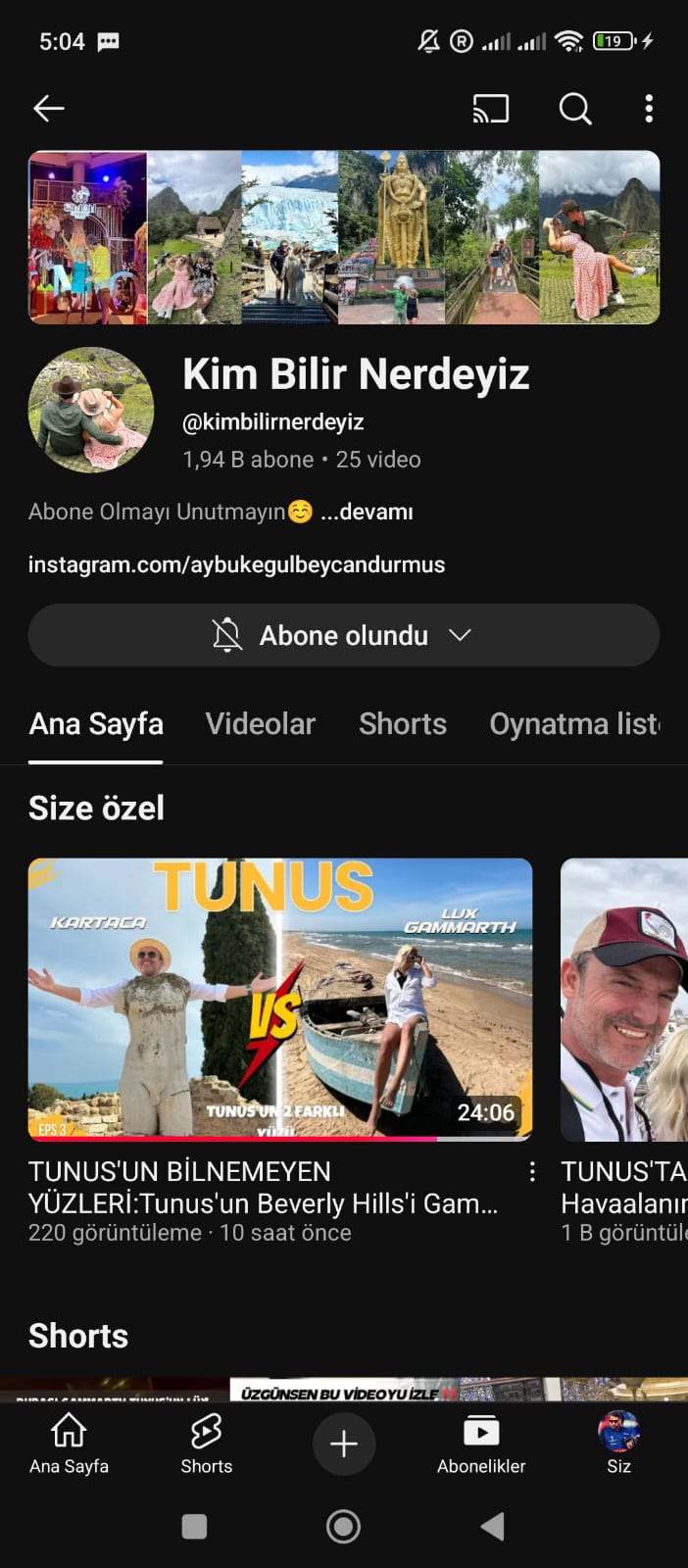
Task: Open the instagram.com/aybukegulbeycandurmus link
Action: pos(236,564)
